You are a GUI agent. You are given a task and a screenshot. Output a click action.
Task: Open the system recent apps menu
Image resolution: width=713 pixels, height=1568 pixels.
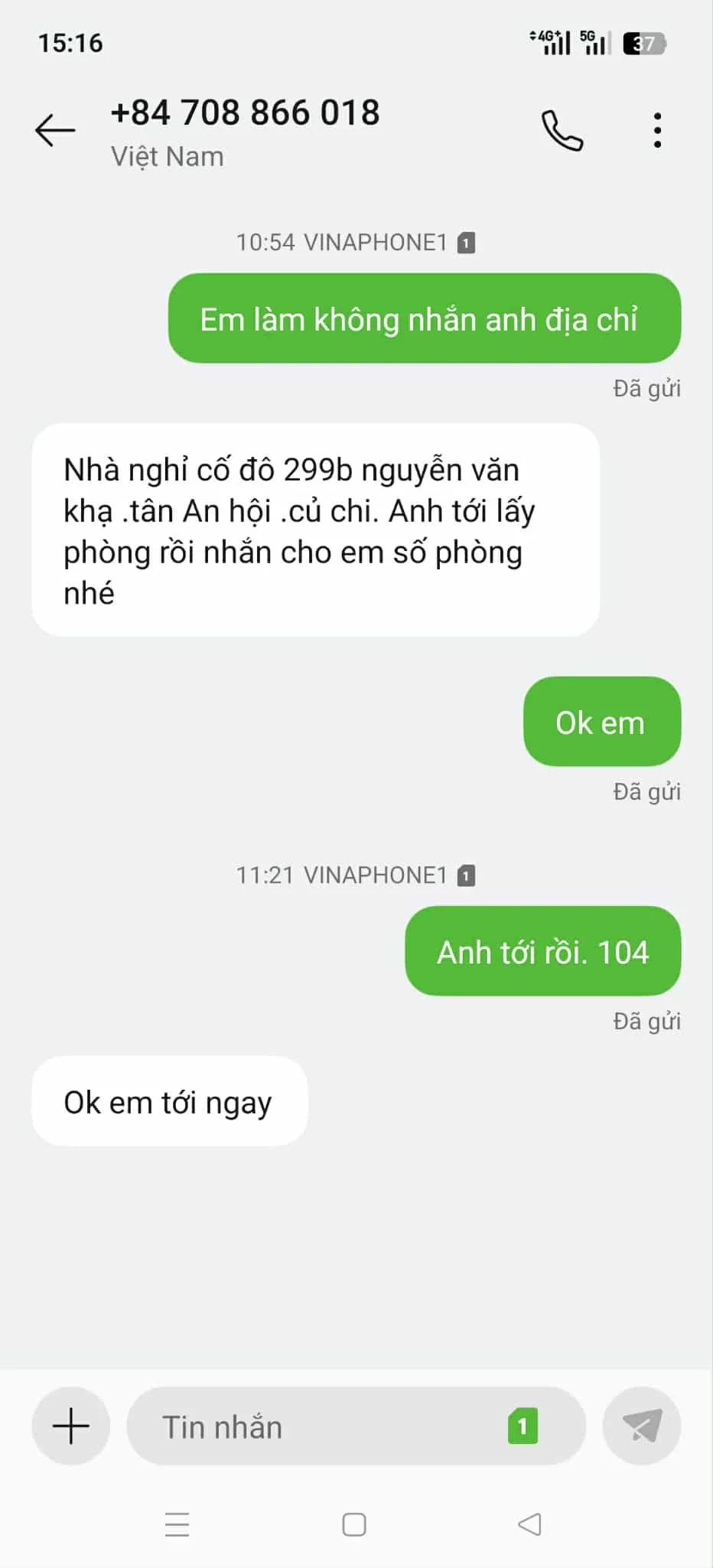(x=177, y=1524)
